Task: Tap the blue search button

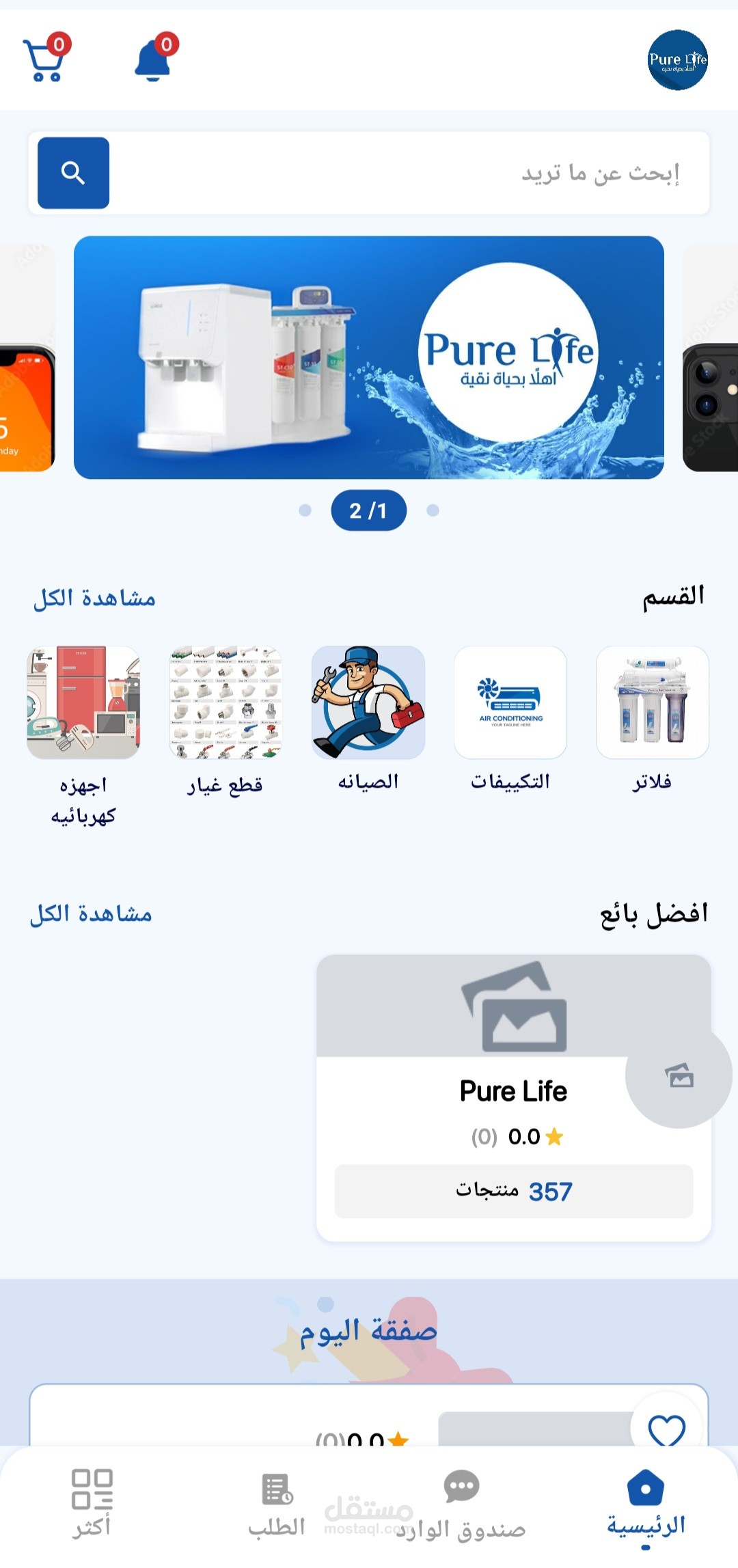Action: point(73,173)
